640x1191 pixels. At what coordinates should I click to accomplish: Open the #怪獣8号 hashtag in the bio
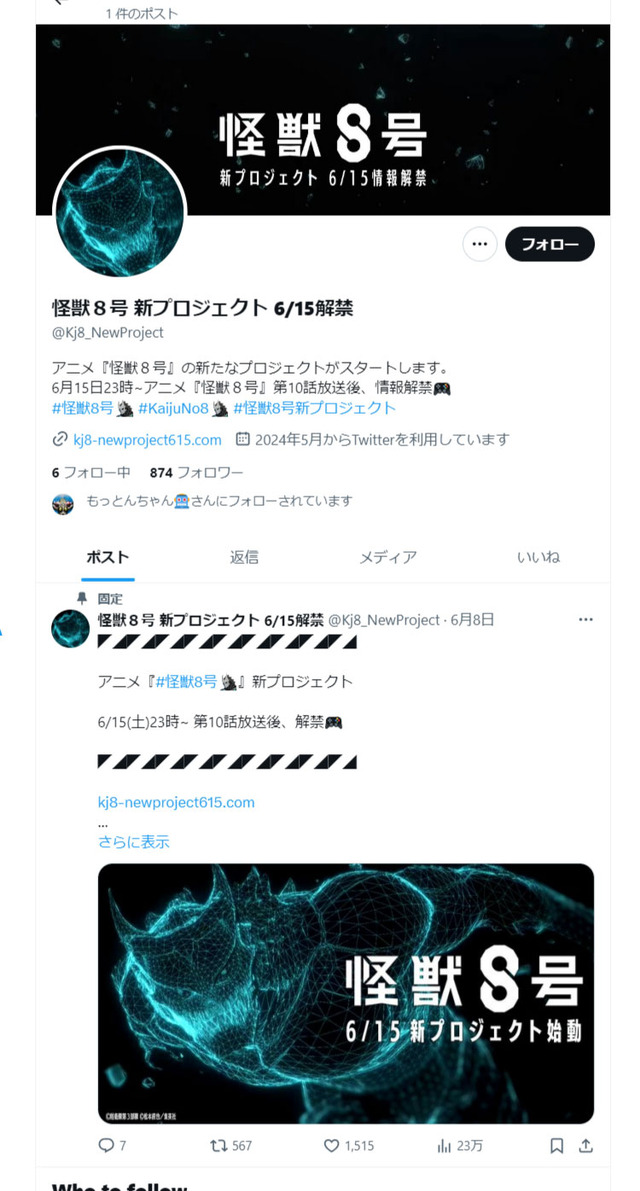(x=82, y=408)
